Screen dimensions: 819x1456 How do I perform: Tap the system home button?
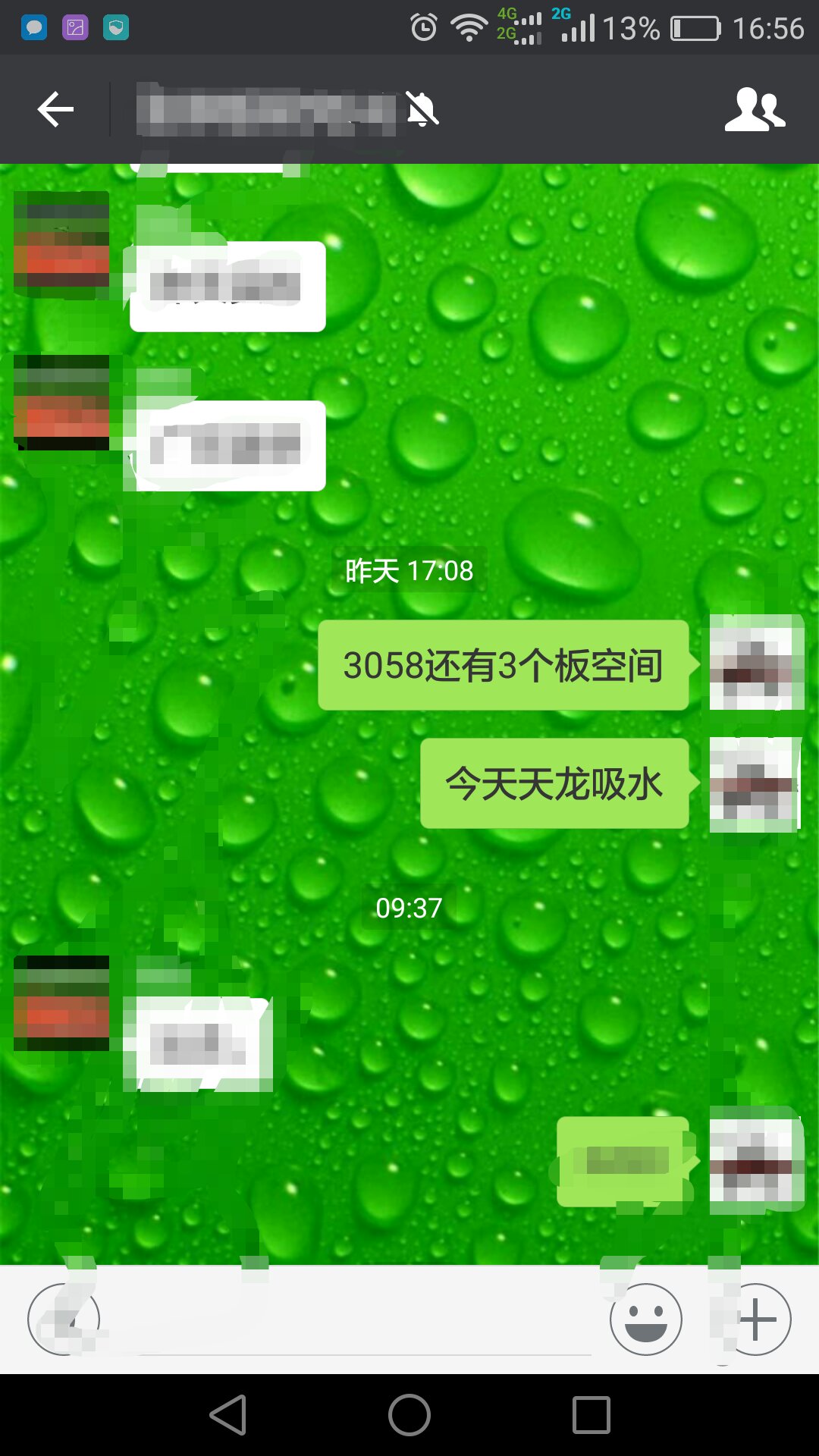[409, 1415]
